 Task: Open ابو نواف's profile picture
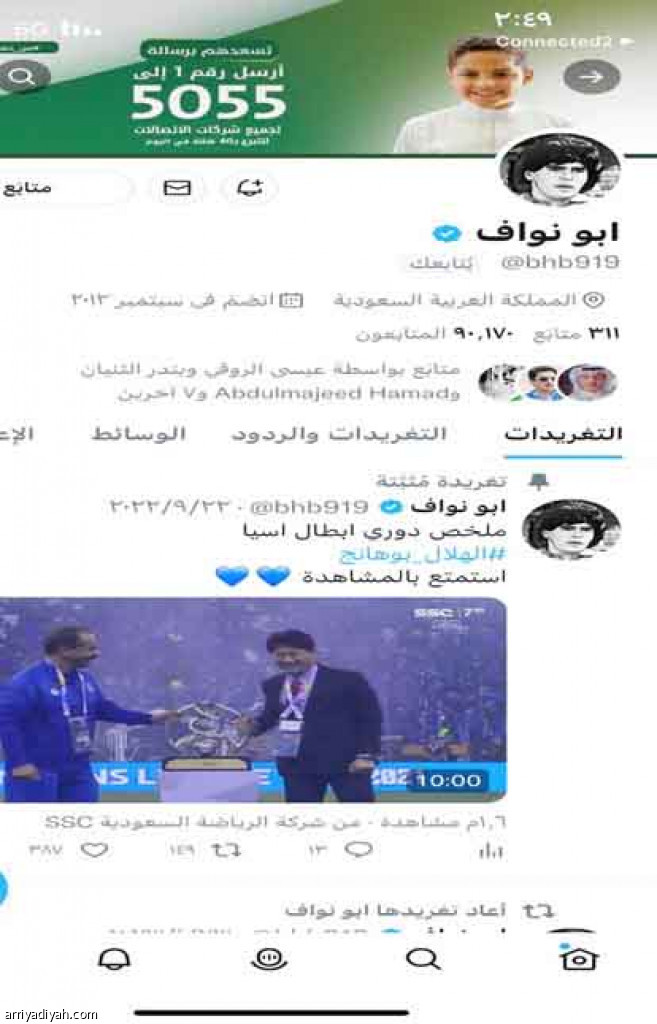(x=558, y=167)
